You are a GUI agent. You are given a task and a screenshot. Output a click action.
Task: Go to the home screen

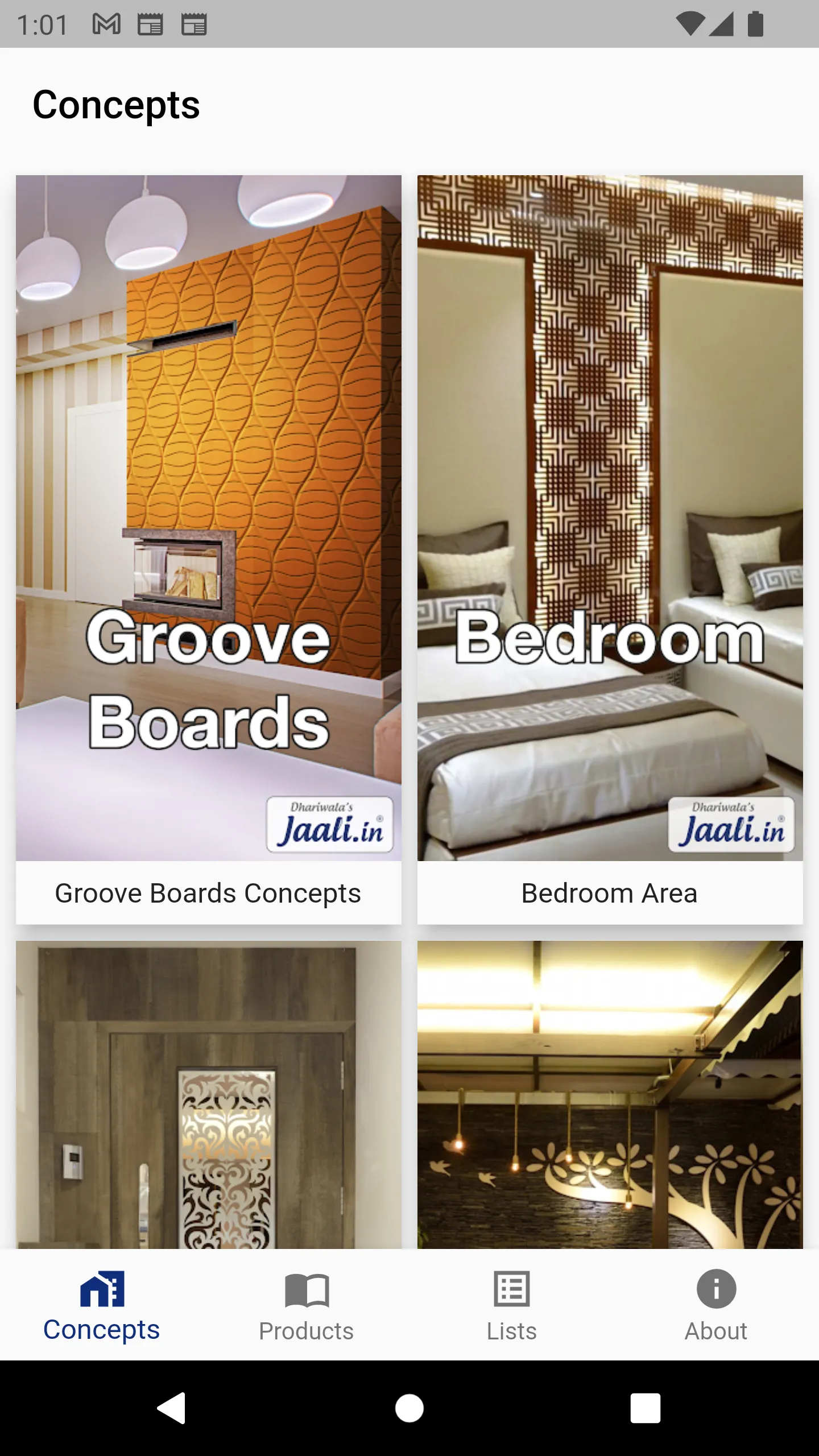(409, 1408)
